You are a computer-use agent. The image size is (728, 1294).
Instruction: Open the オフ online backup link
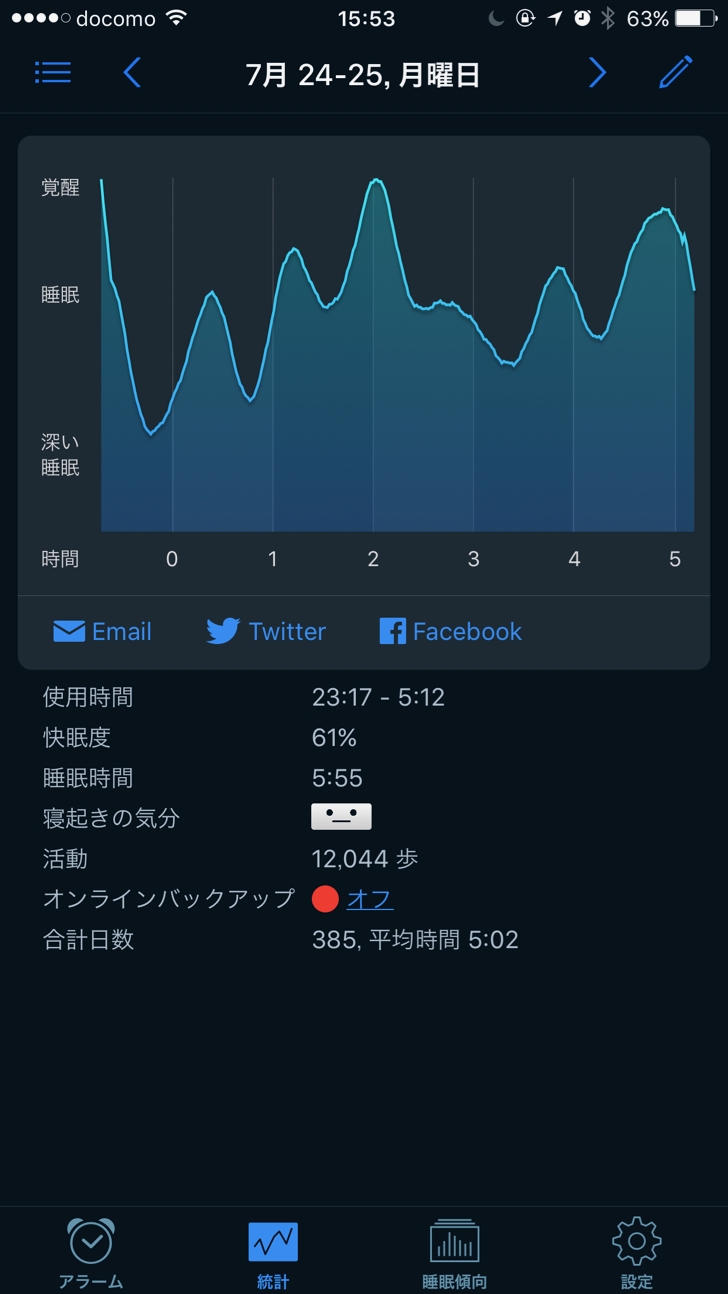click(x=370, y=899)
